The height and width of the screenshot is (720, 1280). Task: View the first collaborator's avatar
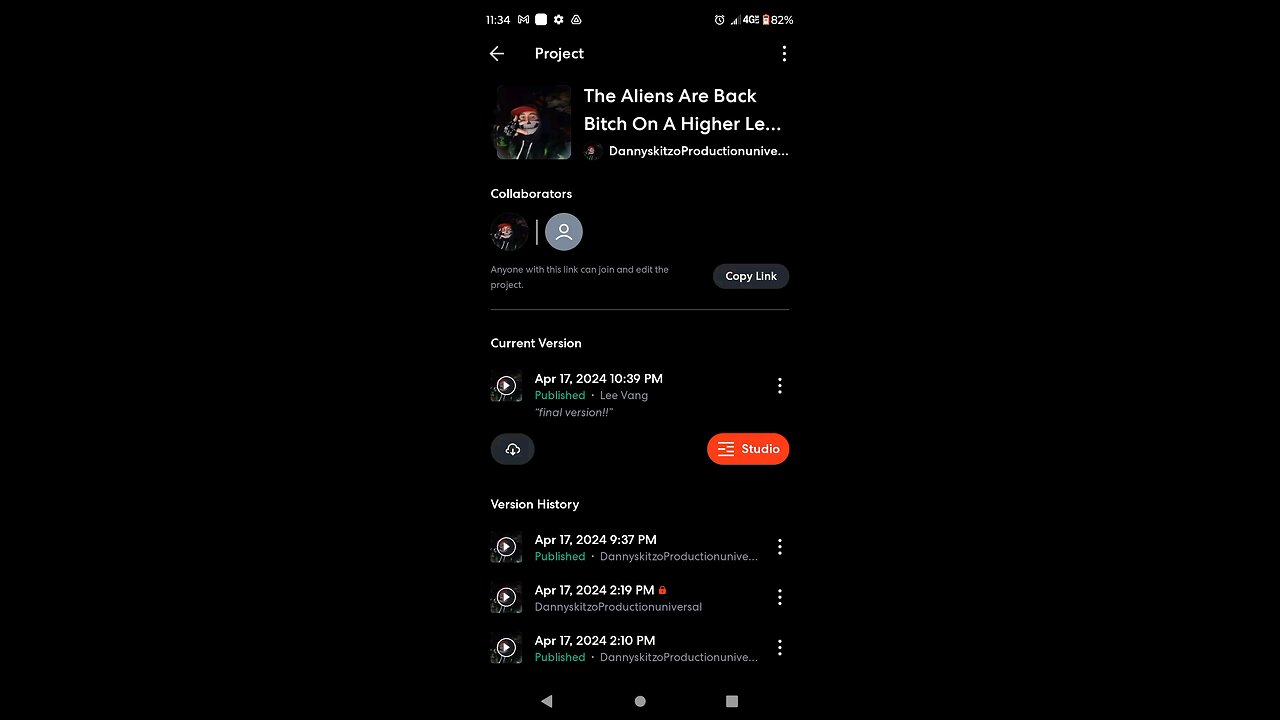click(509, 232)
